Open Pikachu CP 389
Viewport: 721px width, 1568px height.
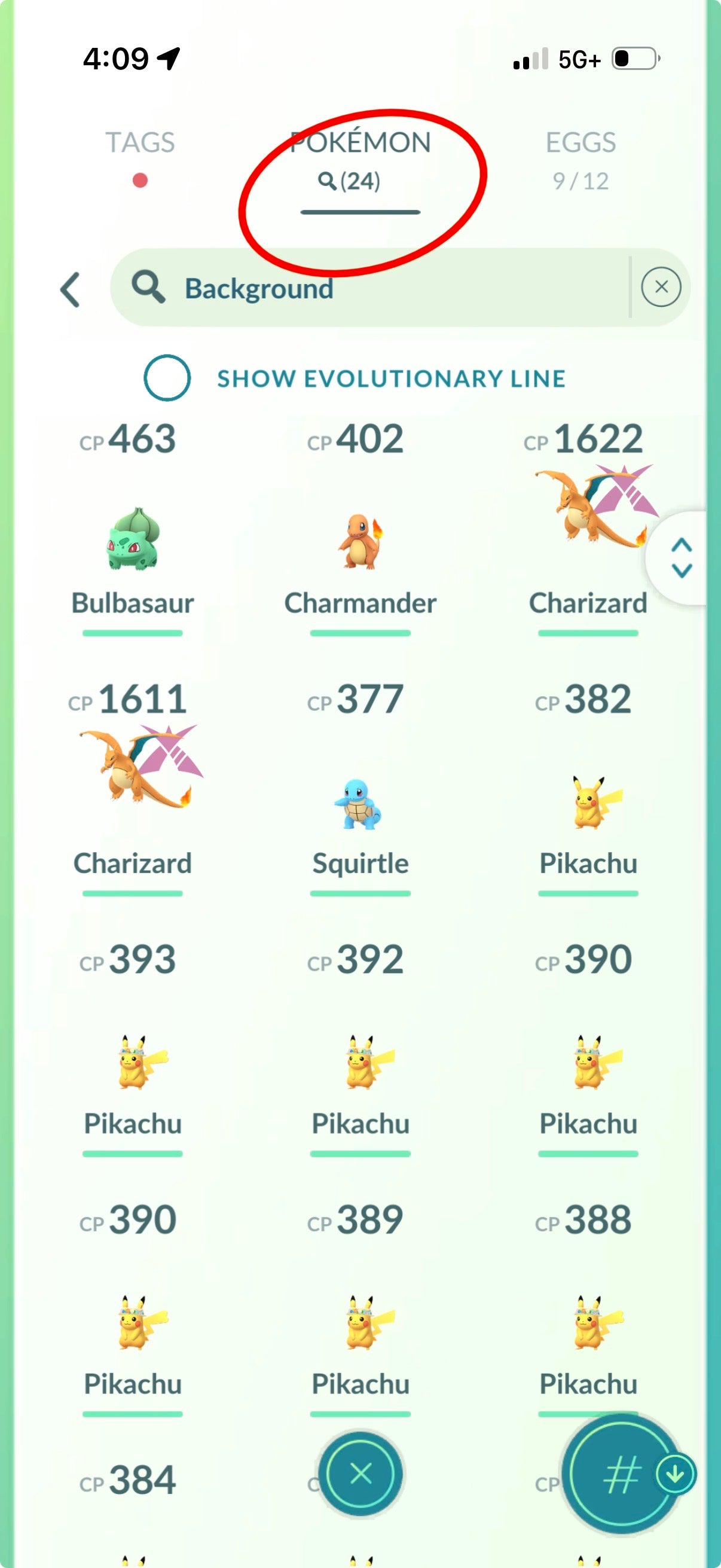tap(360, 1323)
